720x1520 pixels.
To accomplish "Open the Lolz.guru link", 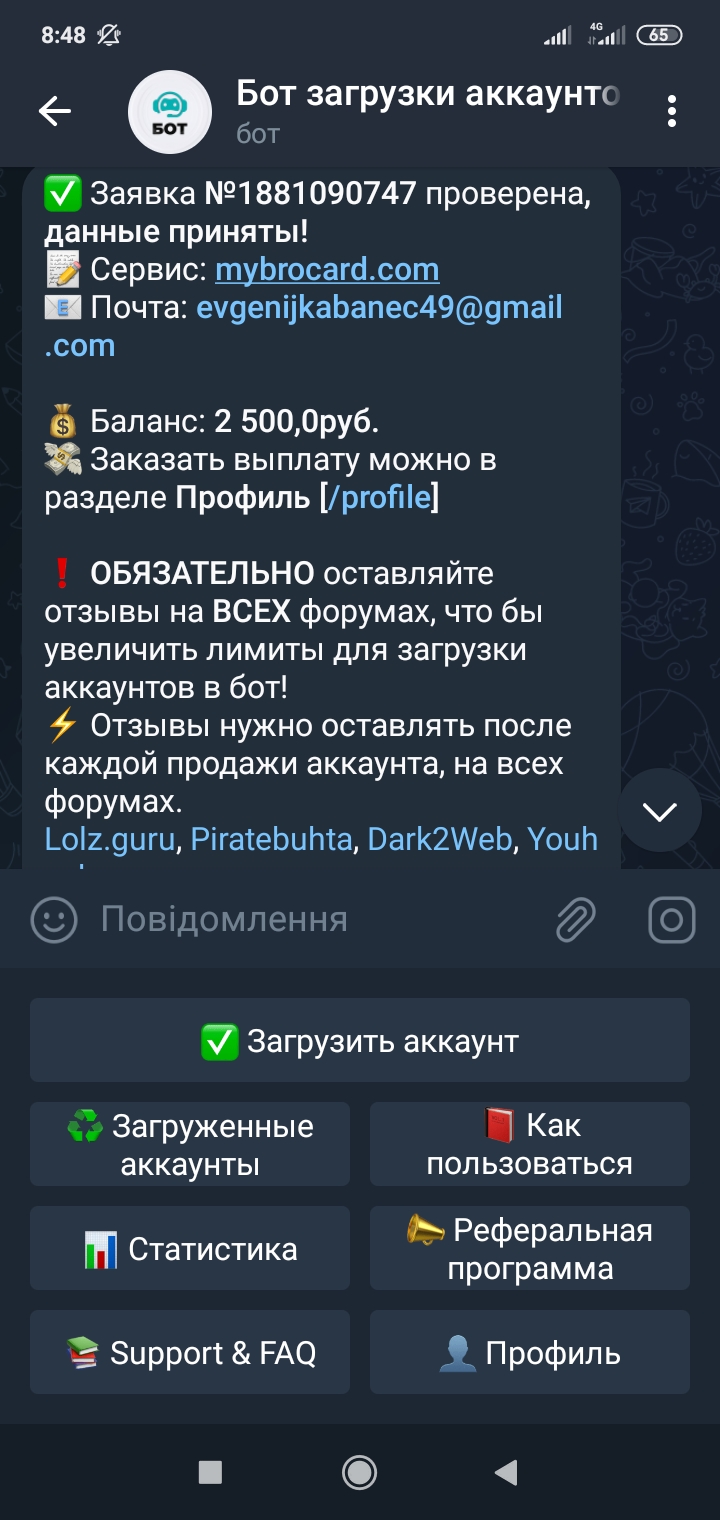I will coord(110,839).
